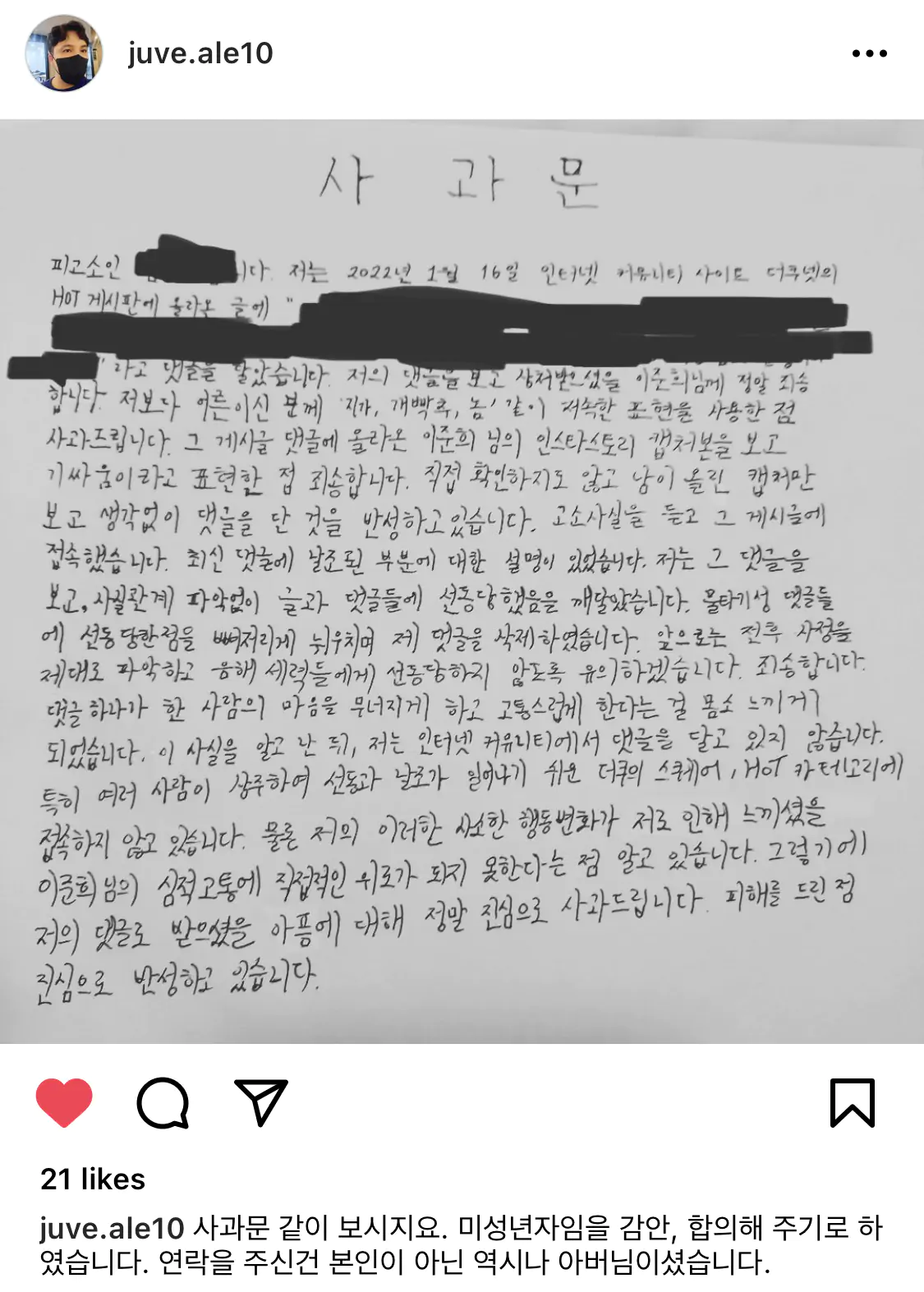This screenshot has height=1292, width=924.
Task: Expand the post actions via the three dots
Action: (869, 52)
